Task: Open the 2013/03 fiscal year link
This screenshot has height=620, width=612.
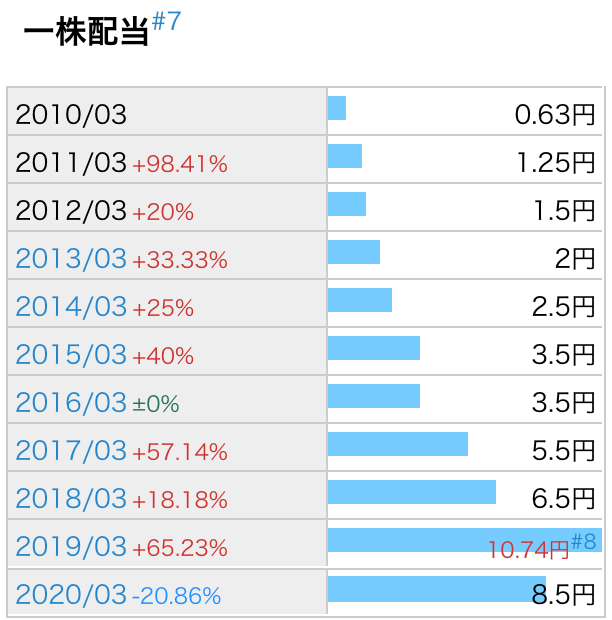Action: click(x=71, y=259)
